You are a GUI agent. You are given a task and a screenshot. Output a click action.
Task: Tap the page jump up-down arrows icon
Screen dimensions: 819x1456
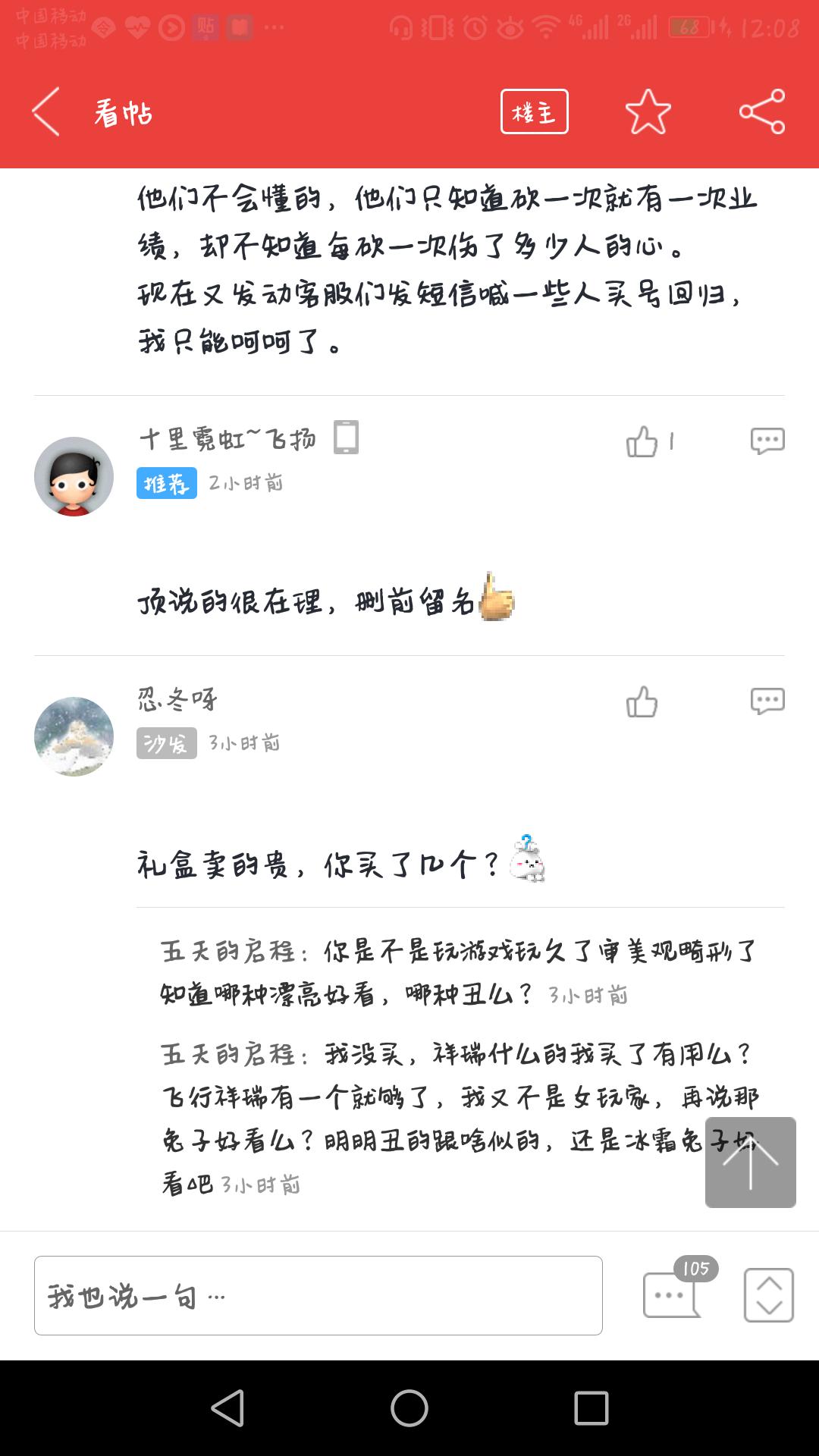pyautogui.click(x=768, y=1295)
